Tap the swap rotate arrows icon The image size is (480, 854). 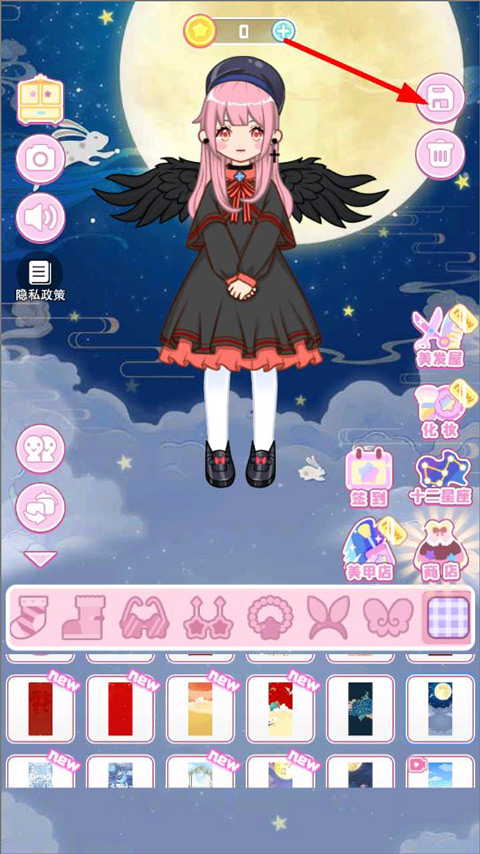pos(40,507)
